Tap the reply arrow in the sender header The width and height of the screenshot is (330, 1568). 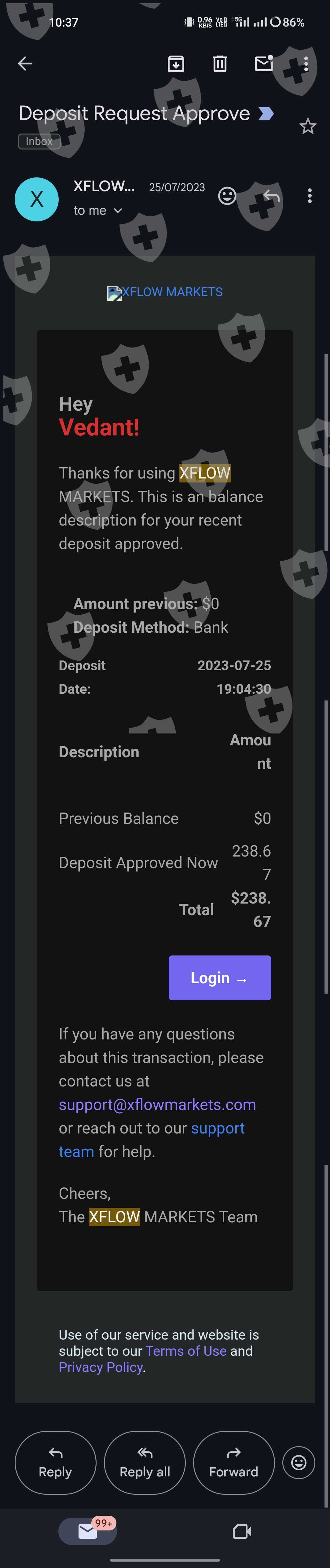pyautogui.click(x=271, y=195)
